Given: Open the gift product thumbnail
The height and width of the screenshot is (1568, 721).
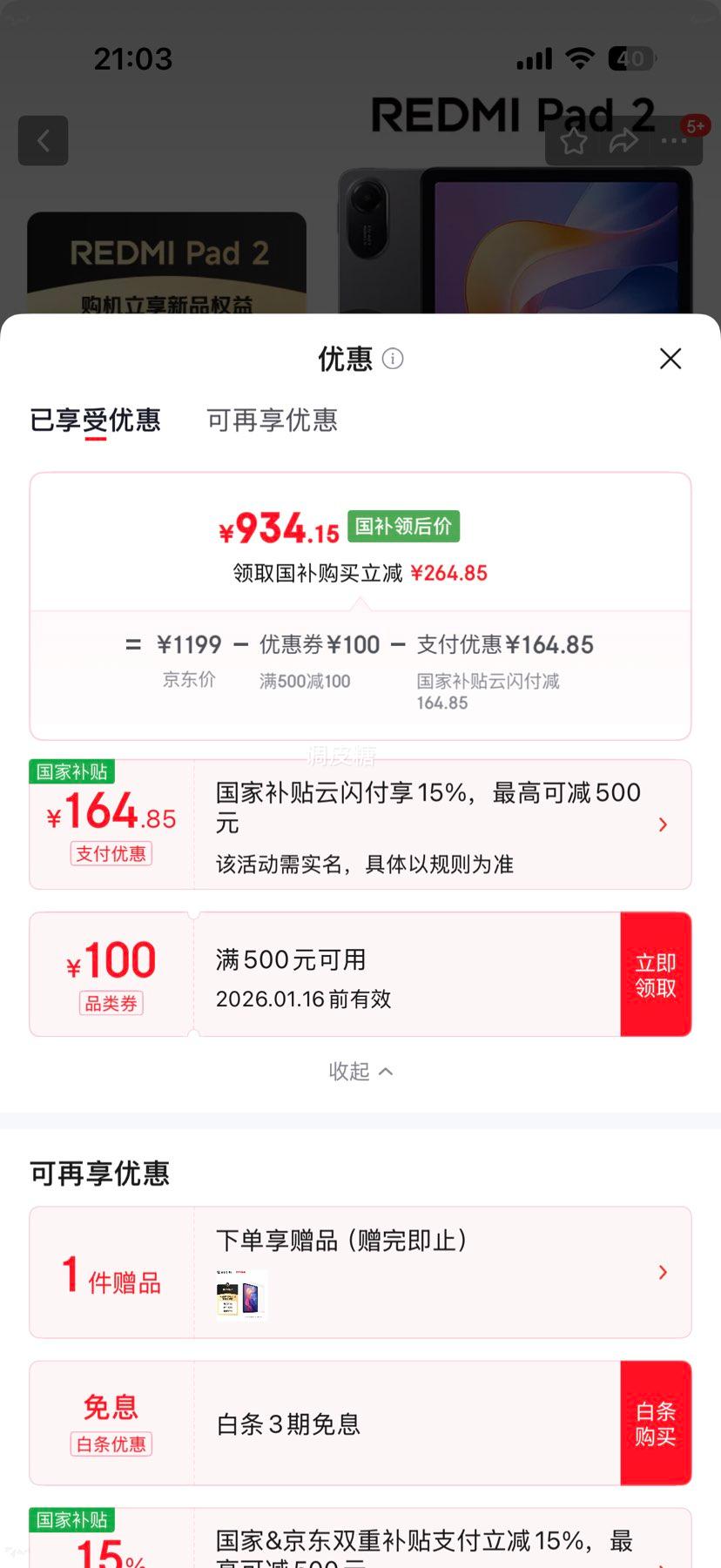Looking at the screenshot, I should pyautogui.click(x=241, y=1295).
